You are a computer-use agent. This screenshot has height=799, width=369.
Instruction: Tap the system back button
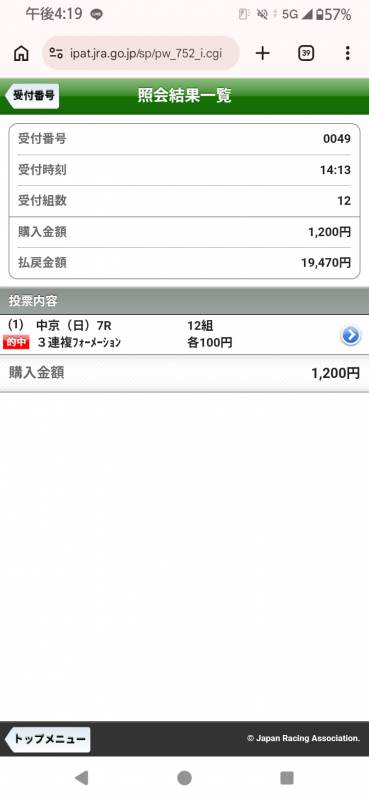pyautogui.click(x=82, y=778)
